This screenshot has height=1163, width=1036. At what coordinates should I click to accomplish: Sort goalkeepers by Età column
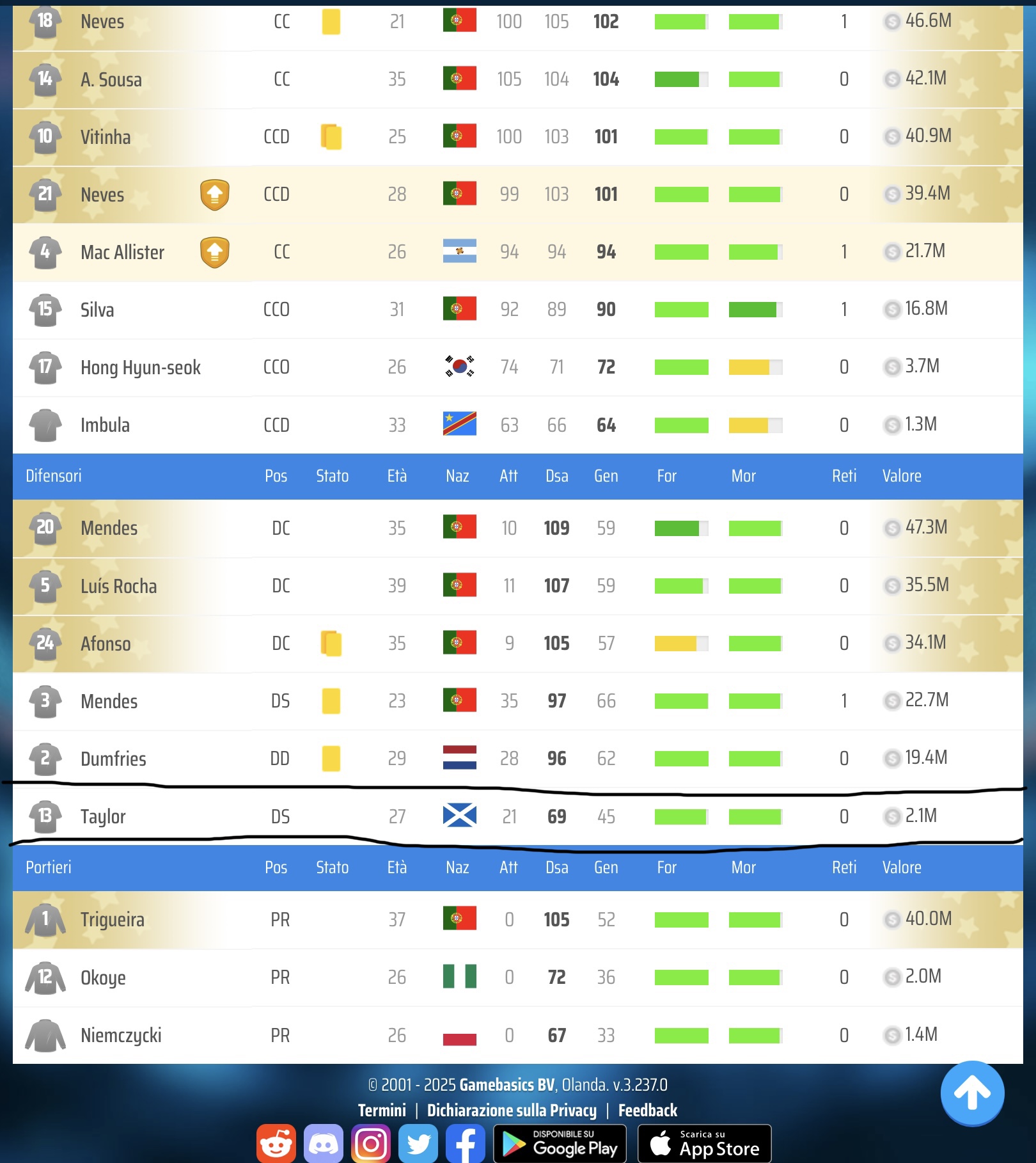[396, 867]
